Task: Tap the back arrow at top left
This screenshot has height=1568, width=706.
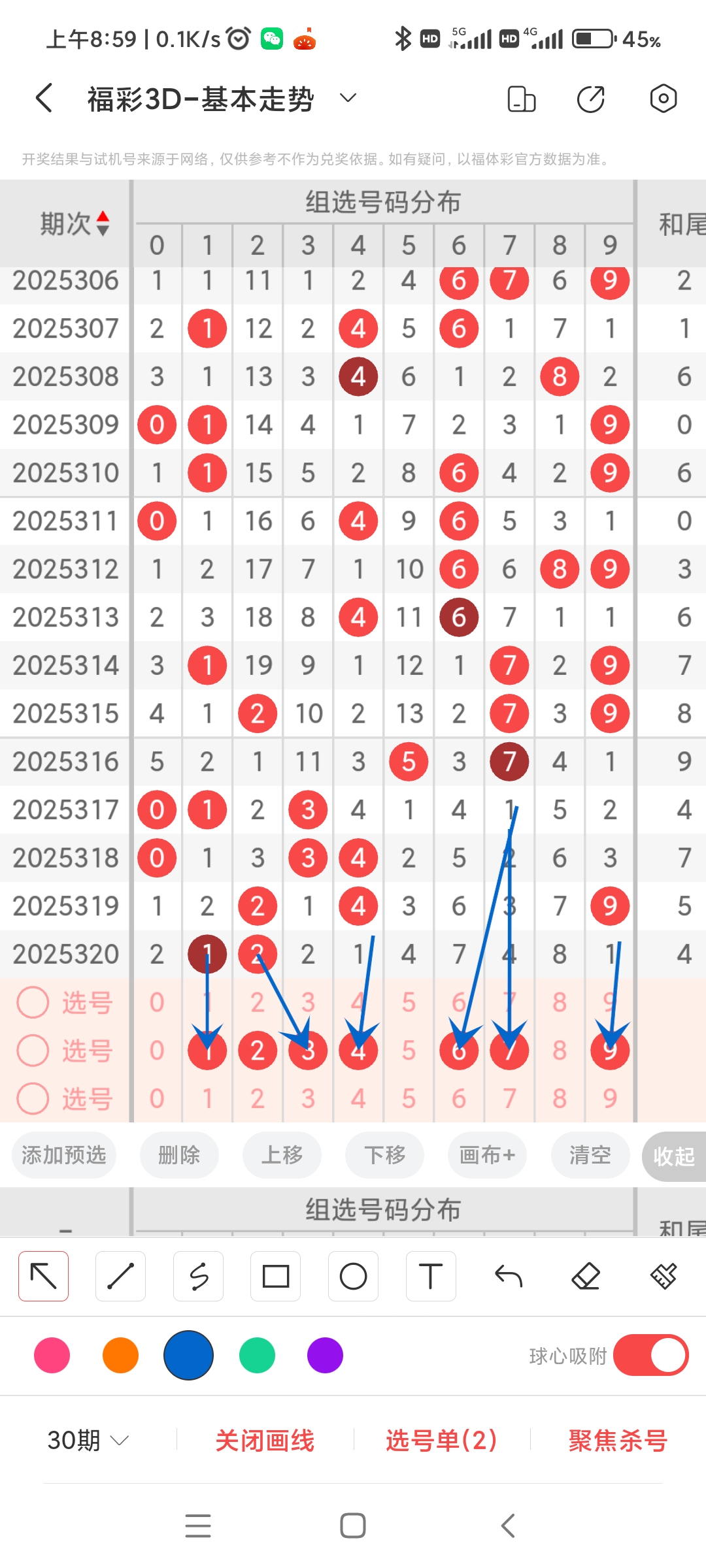Action: 43,98
